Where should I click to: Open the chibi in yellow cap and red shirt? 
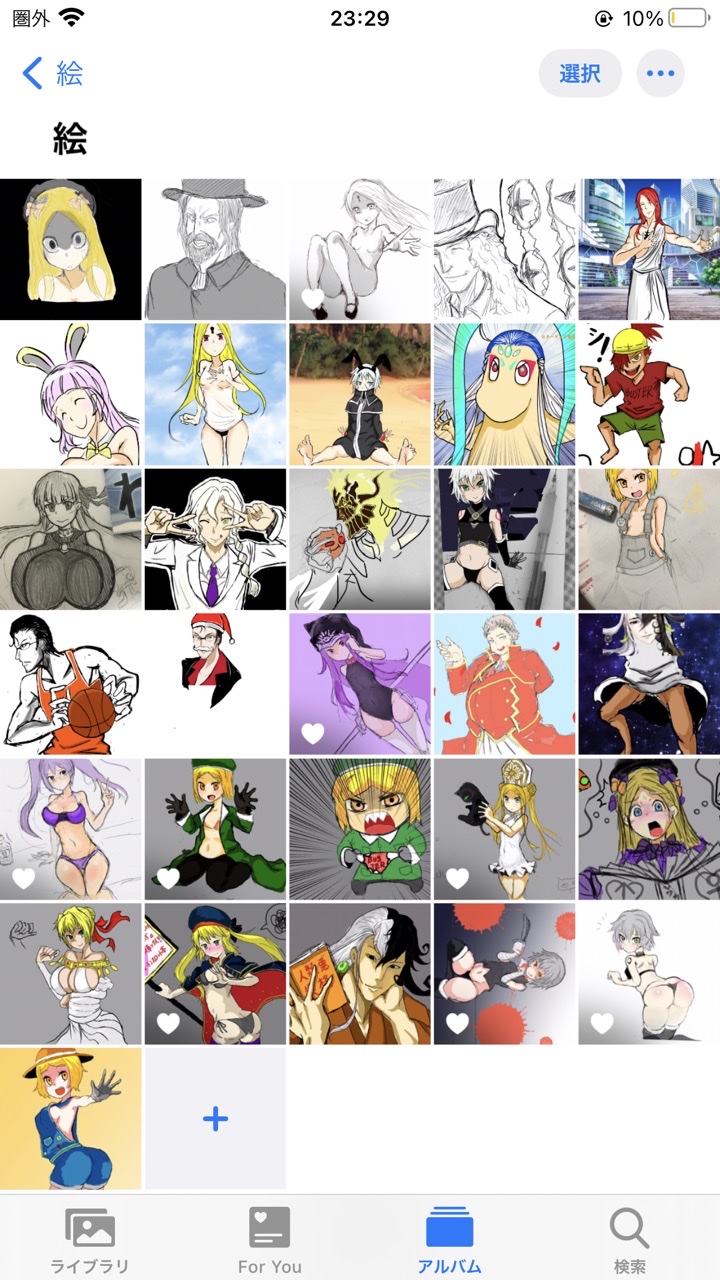[x=649, y=394]
